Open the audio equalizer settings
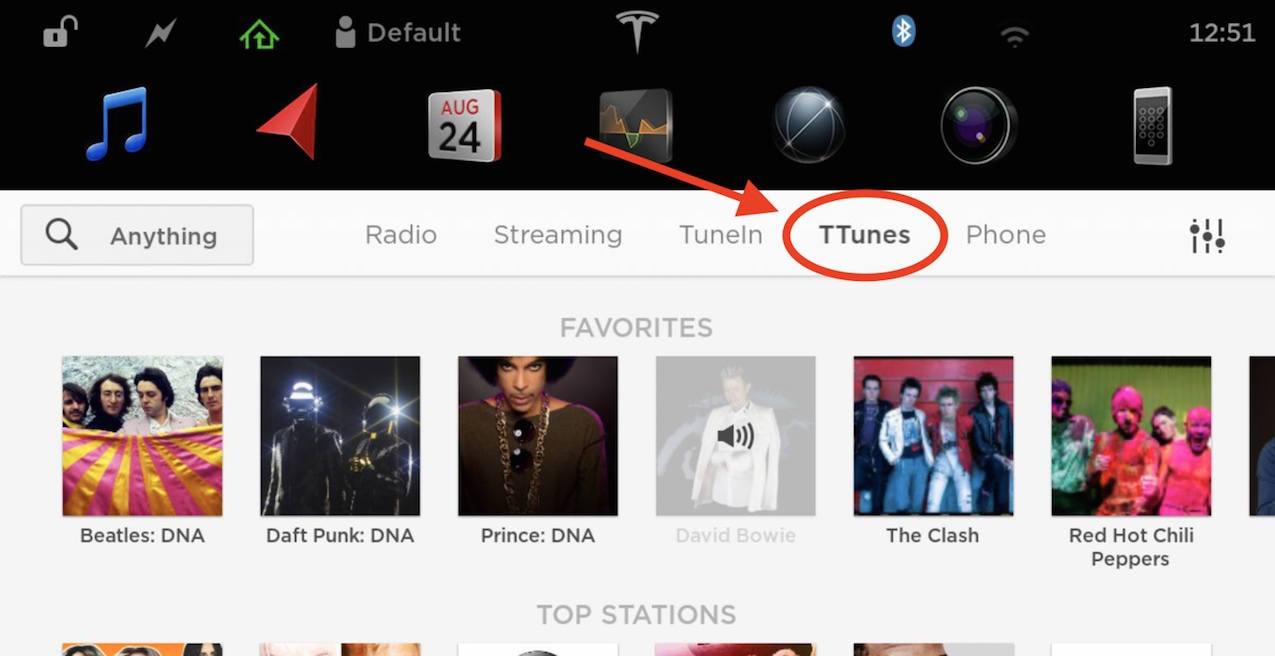This screenshot has width=1275, height=656. tap(1207, 236)
